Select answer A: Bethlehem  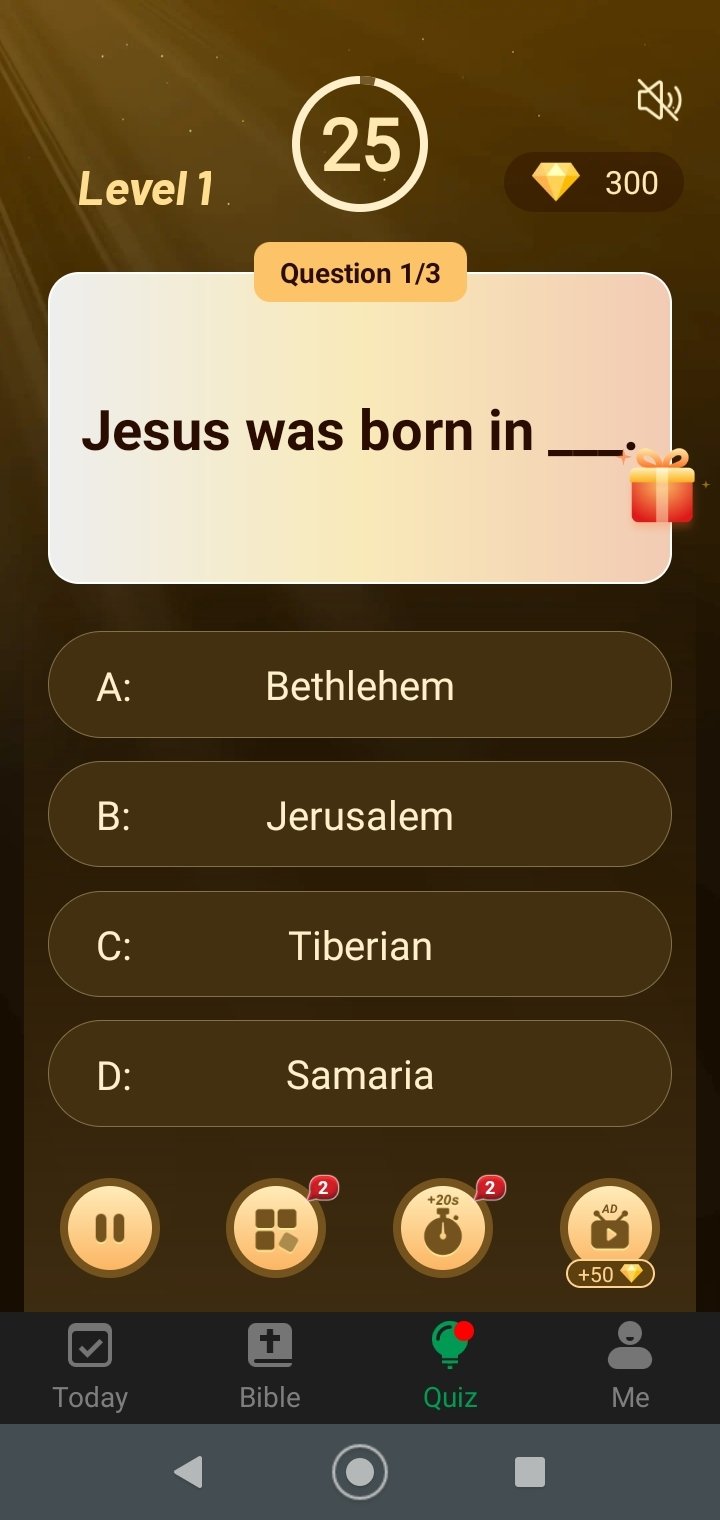click(360, 686)
